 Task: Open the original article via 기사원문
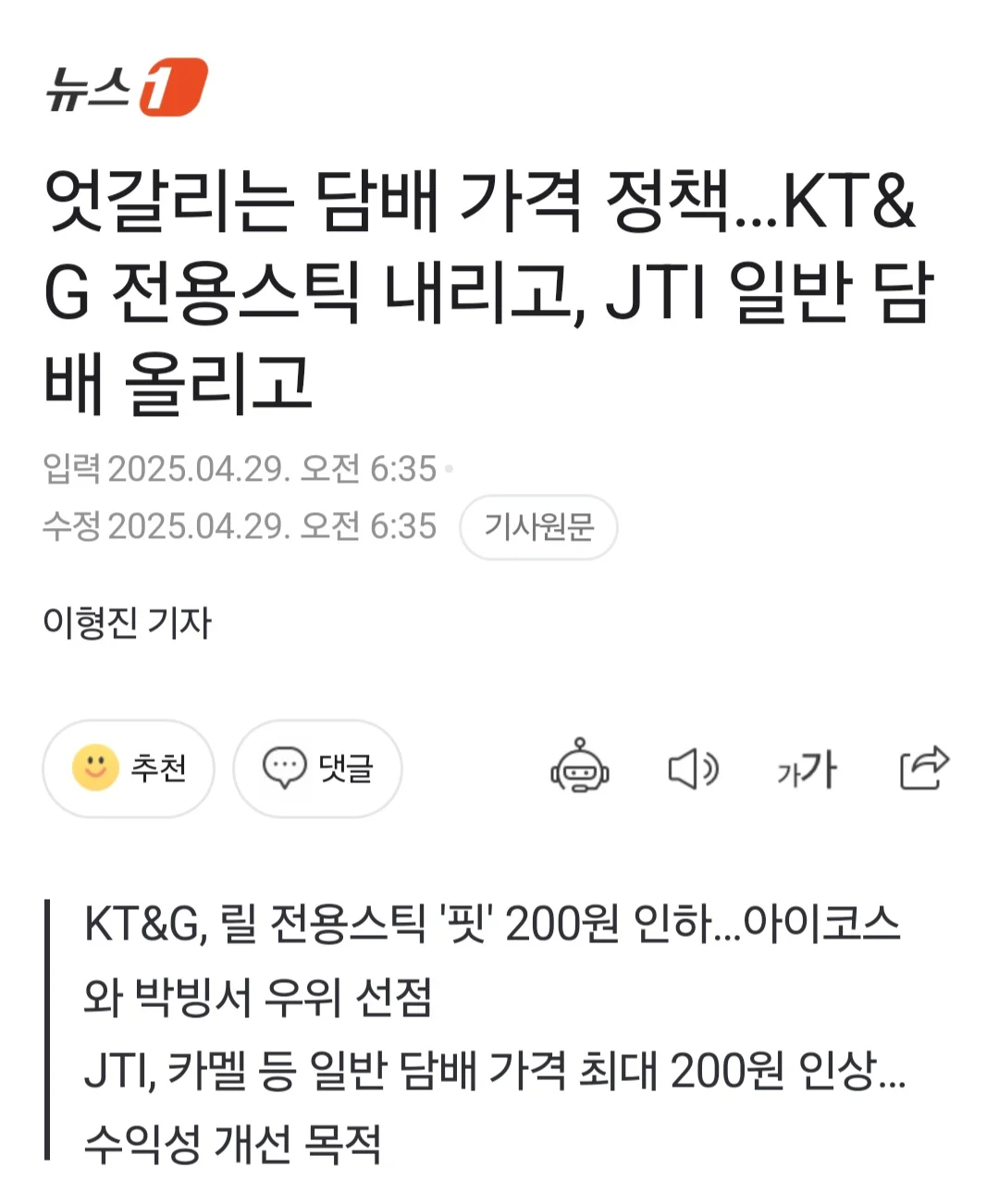[x=538, y=527]
